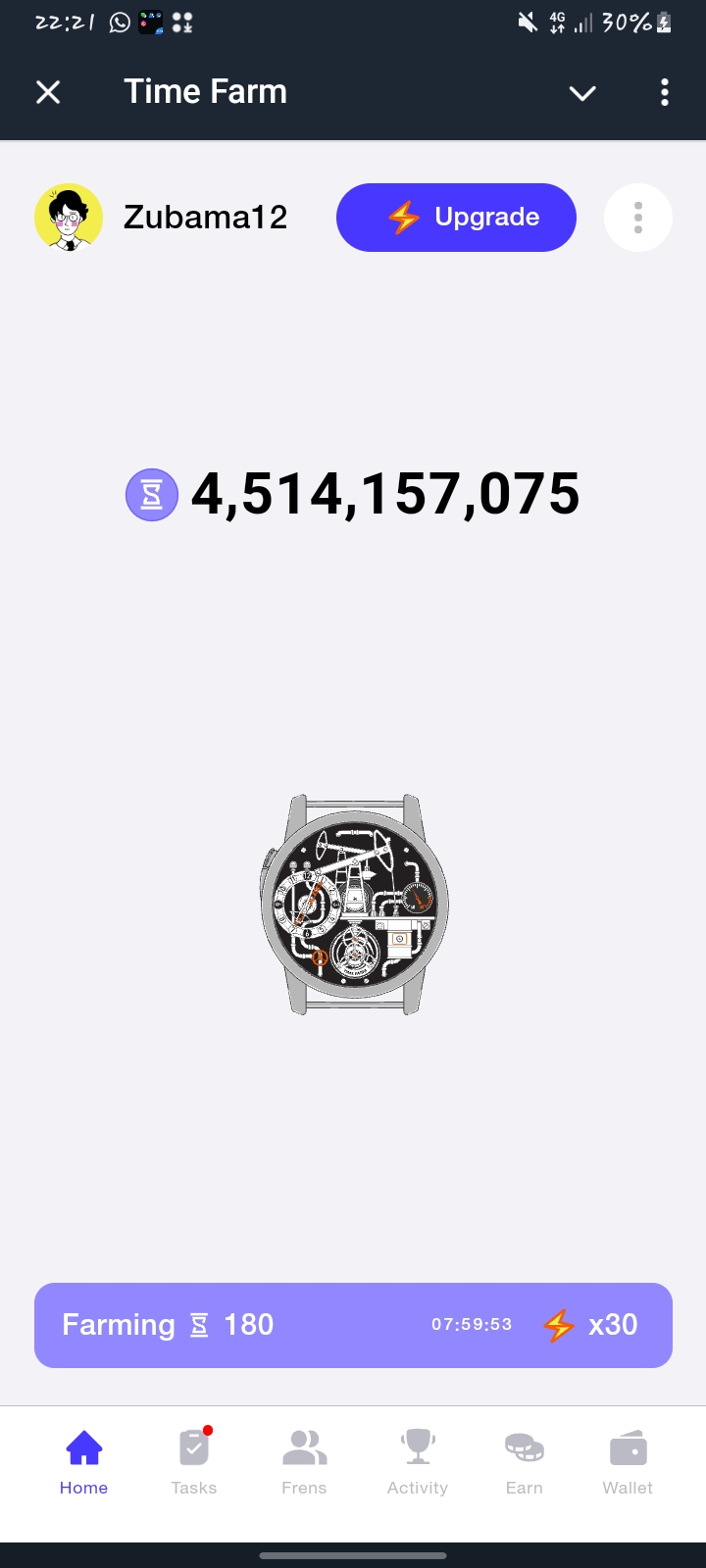This screenshot has width=706, height=1568.
Task: Go to the Home tab
Action: 83,1462
